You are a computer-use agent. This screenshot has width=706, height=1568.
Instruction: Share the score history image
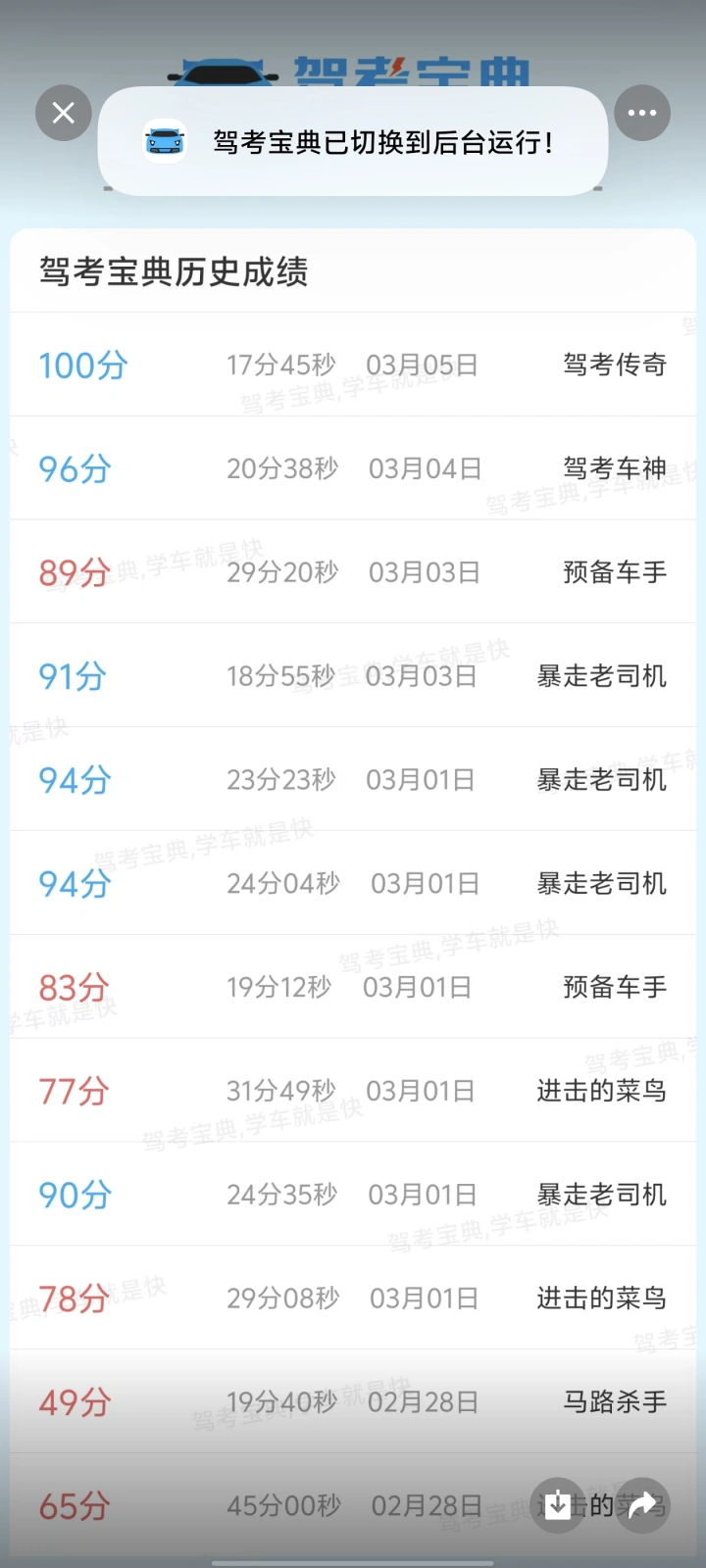point(642,1504)
